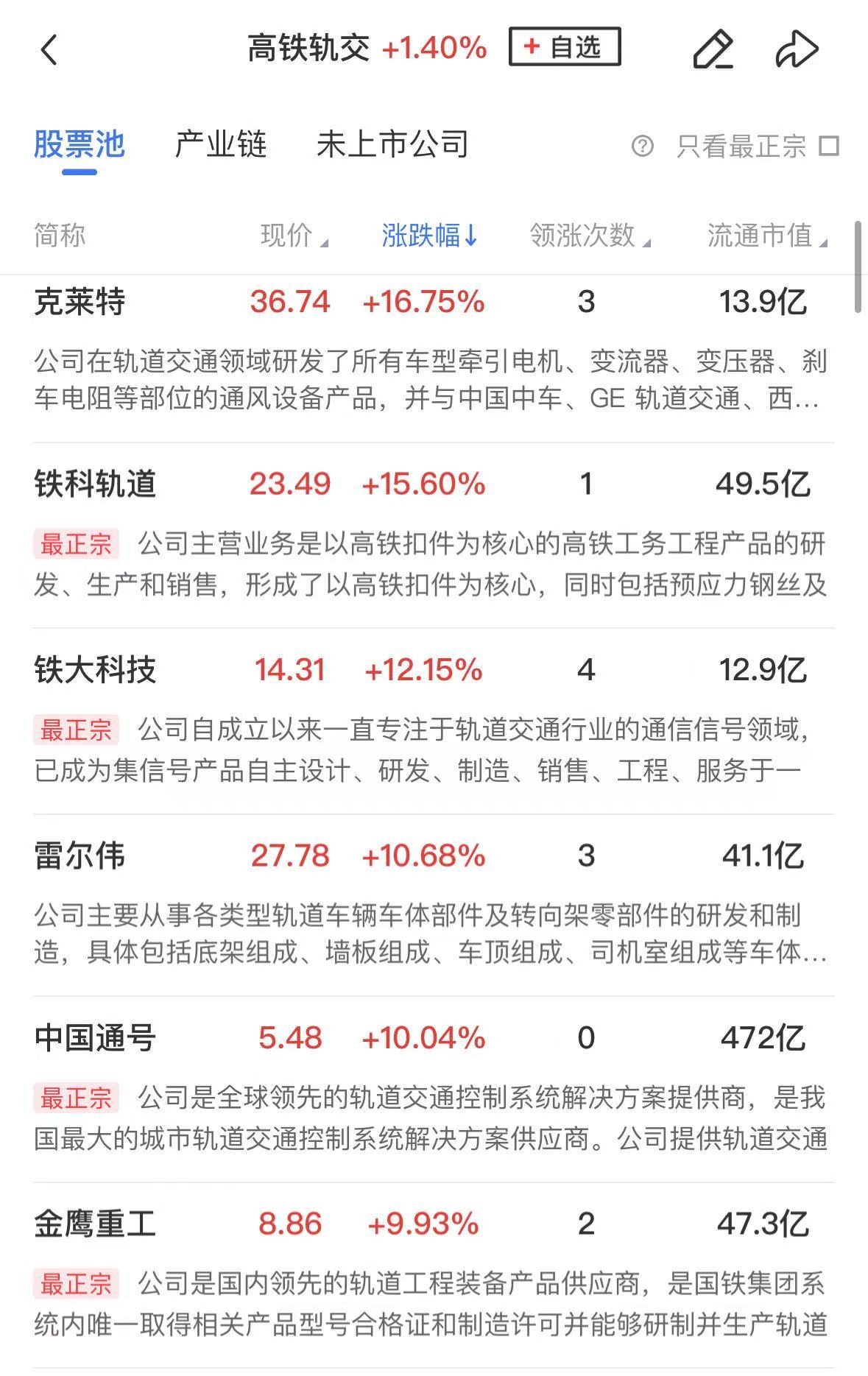Switch to the 产业链 tab
This screenshot has height=1376, width=868.
[x=220, y=144]
